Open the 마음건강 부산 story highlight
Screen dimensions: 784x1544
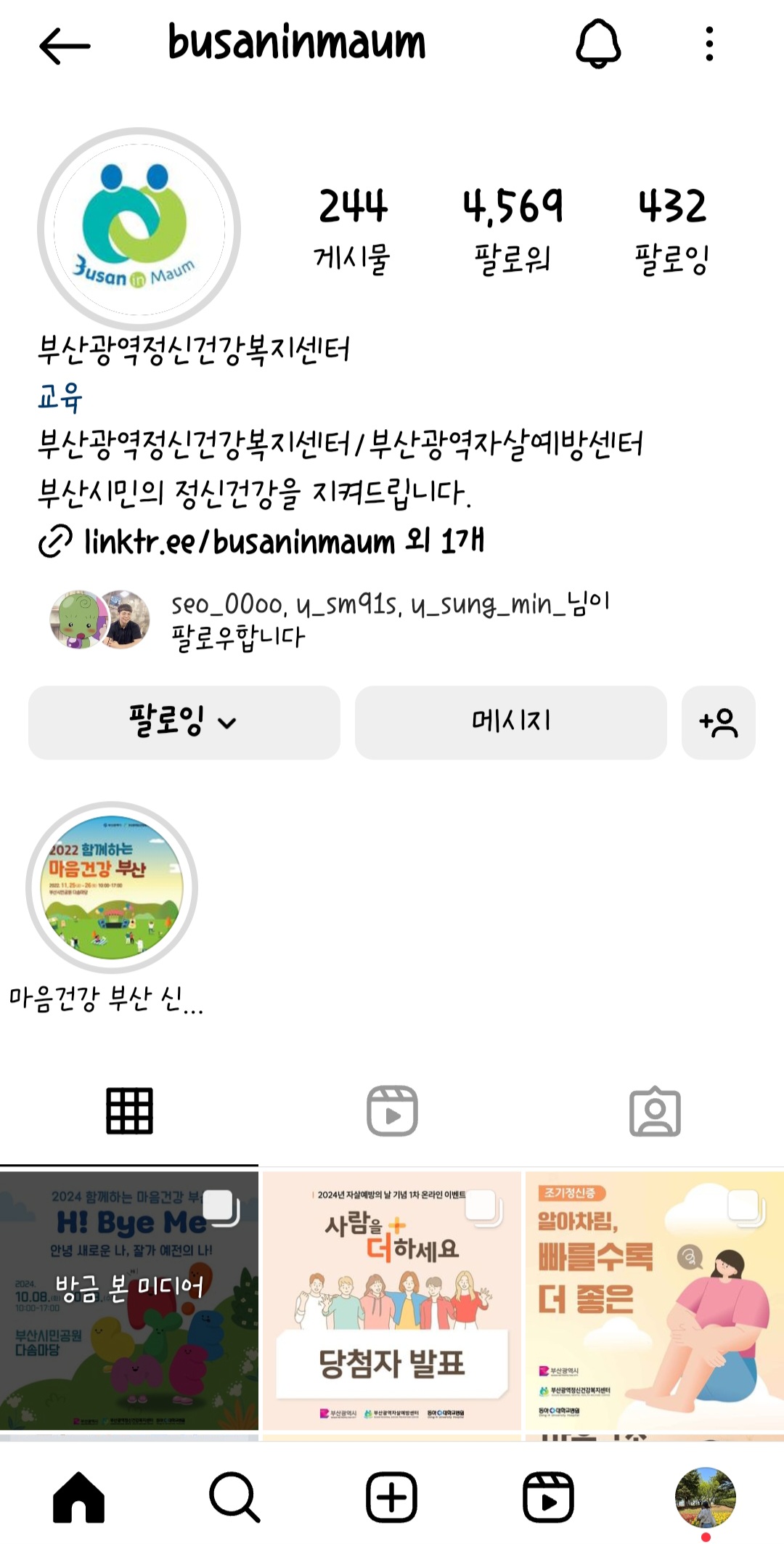[112, 887]
